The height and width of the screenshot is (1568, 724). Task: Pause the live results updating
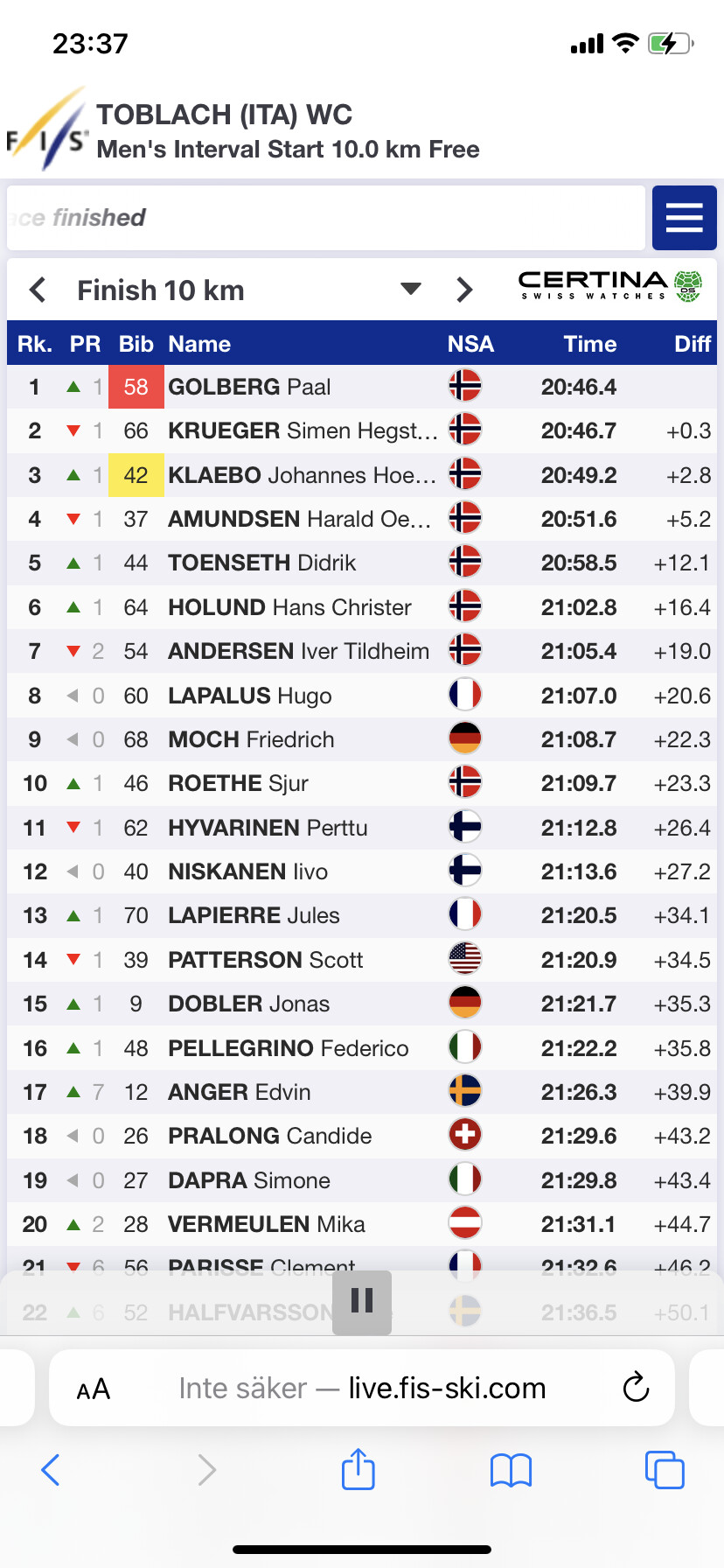[x=362, y=1302]
